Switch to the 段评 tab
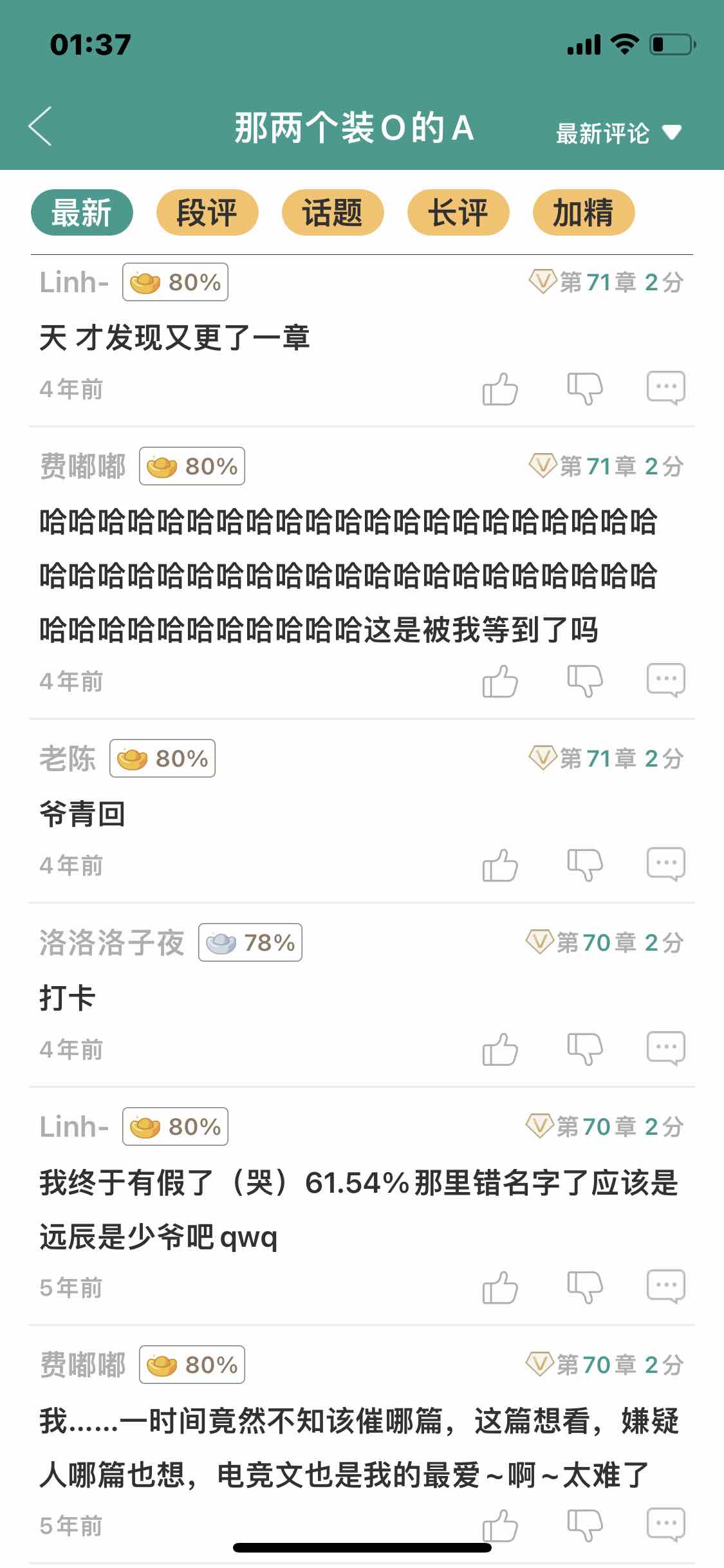The image size is (724, 1568). 207,212
